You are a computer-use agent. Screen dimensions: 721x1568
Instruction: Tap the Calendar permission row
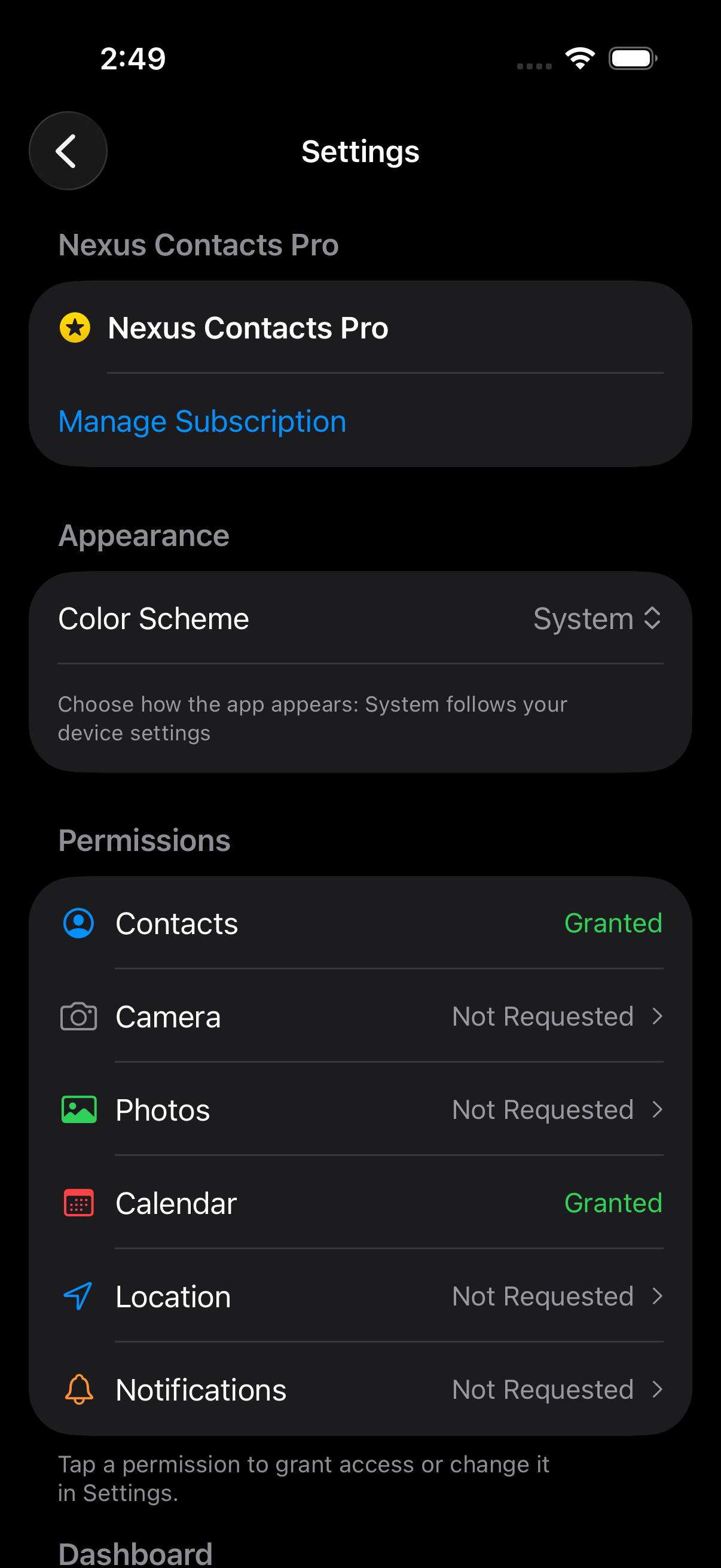pos(360,1202)
